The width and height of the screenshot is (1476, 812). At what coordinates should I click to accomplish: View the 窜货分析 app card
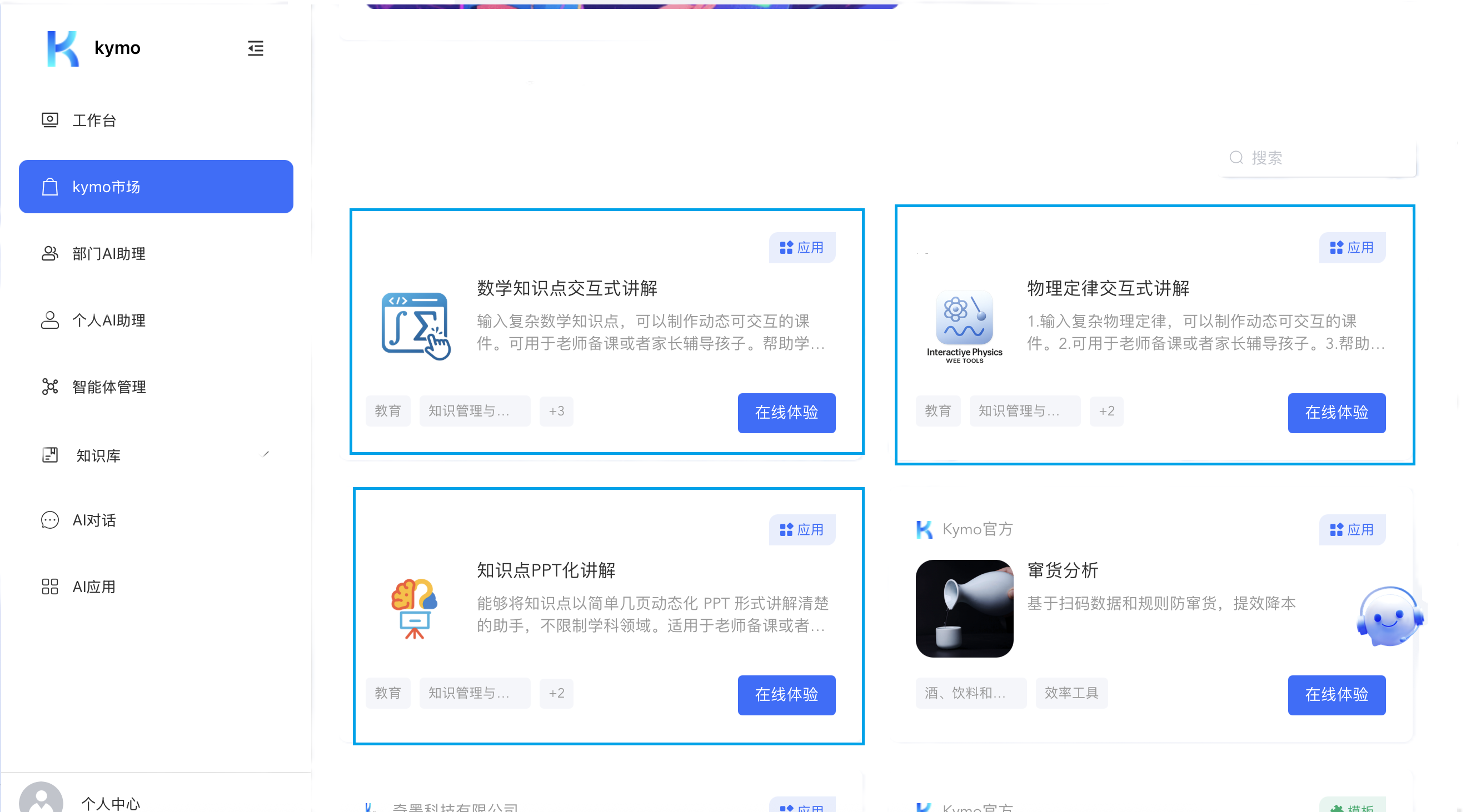(1063, 570)
